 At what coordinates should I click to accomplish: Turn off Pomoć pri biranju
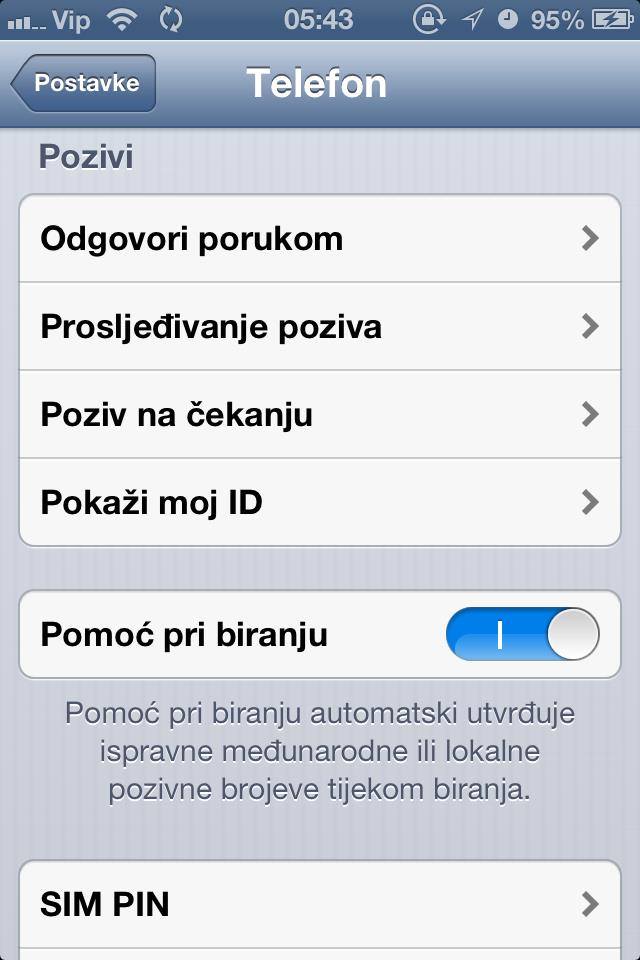pos(522,635)
